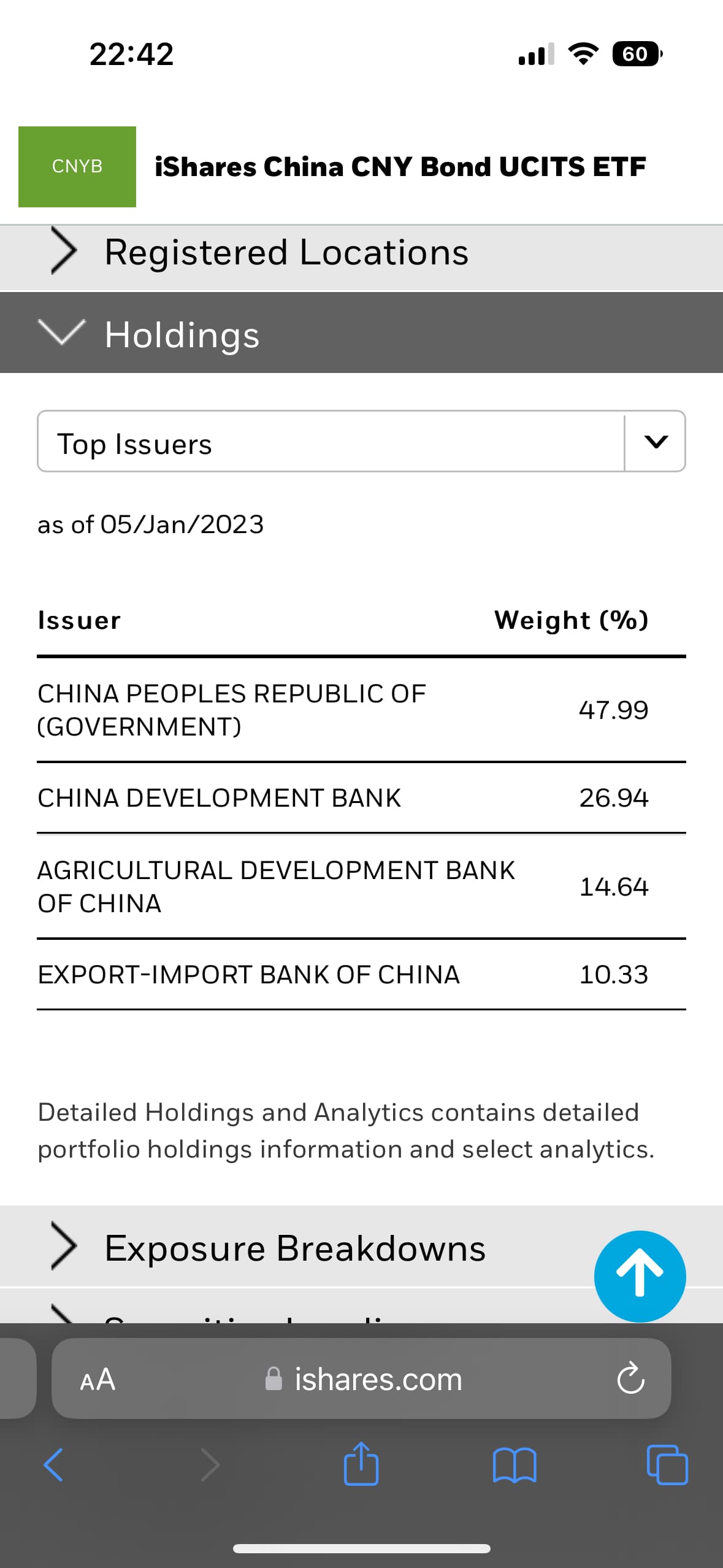This screenshot has width=723, height=1568.
Task: Go back to the previous page
Action: 53,1465
